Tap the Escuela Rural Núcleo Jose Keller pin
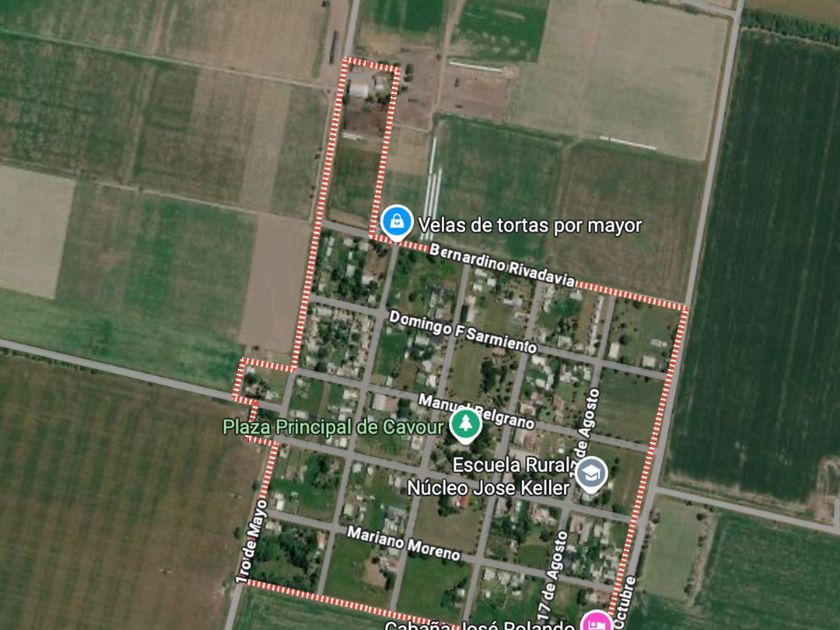The image size is (840, 630). (x=591, y=474)
